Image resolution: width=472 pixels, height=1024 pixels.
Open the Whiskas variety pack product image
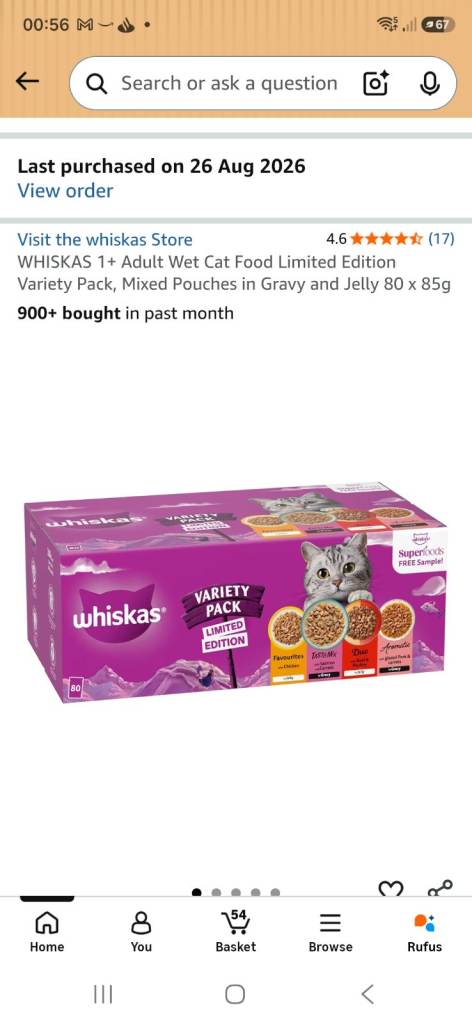(x=236, y=592)
